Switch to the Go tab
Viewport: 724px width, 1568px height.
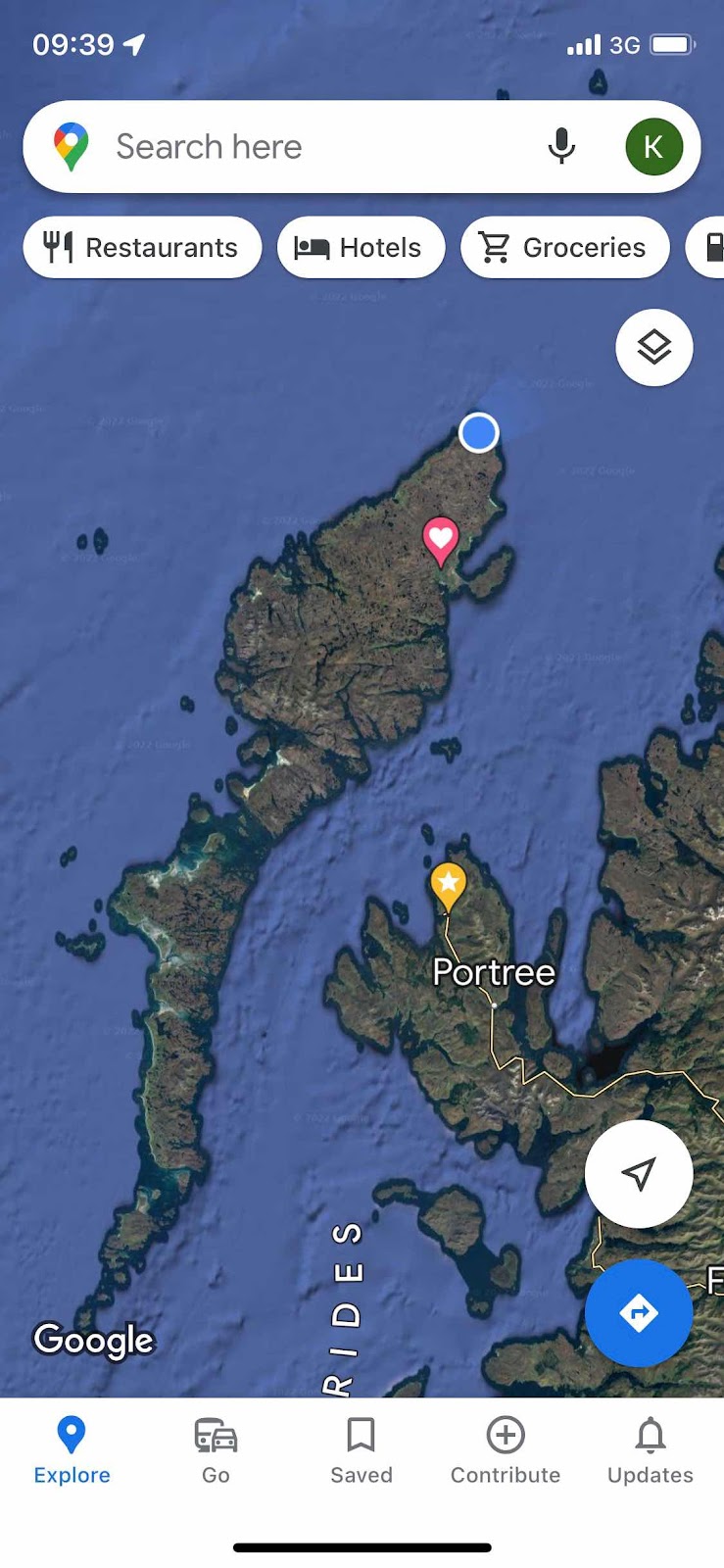[x=216, y=1450]
